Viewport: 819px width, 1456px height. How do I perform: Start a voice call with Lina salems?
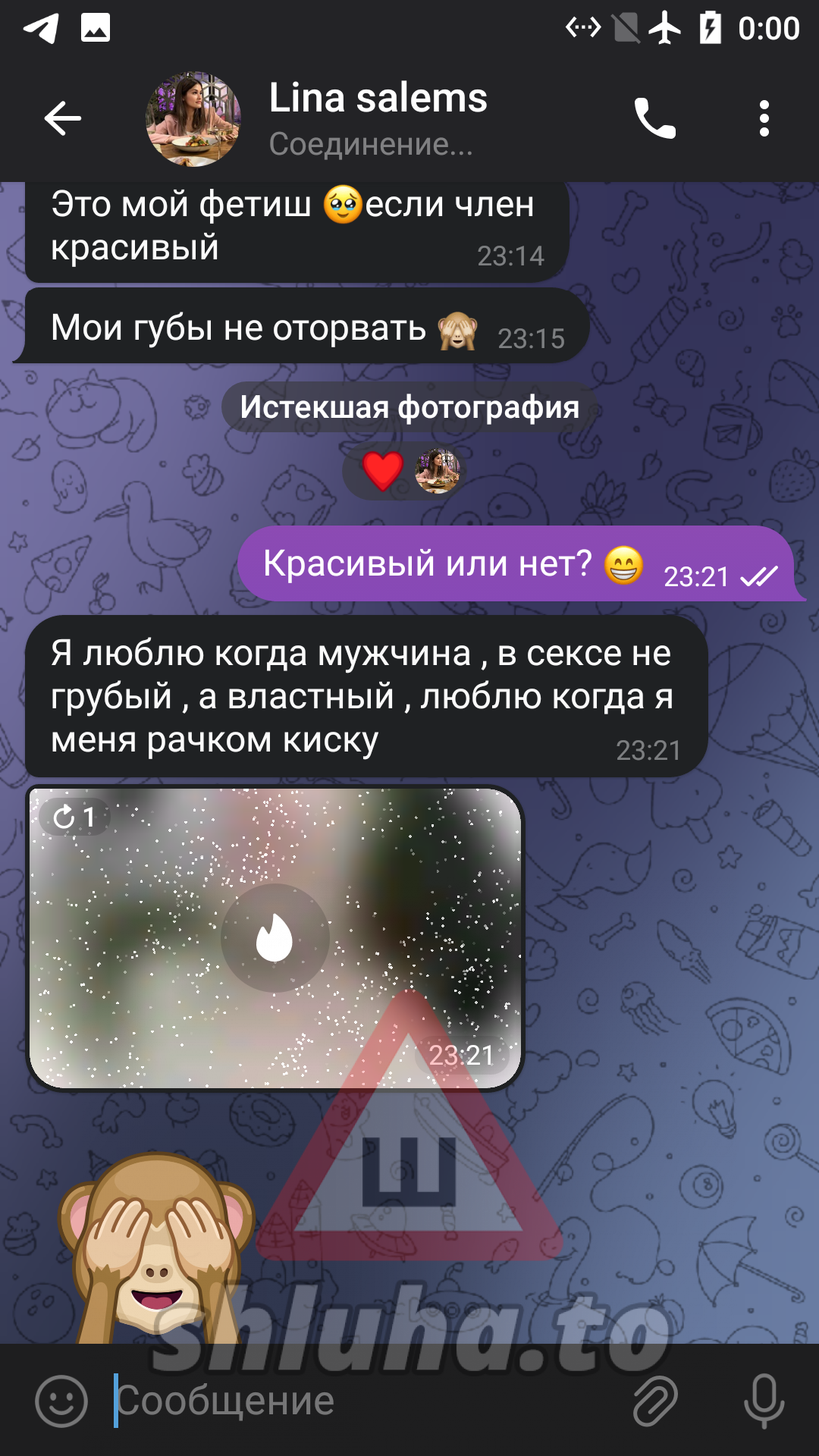click(654, 118)
